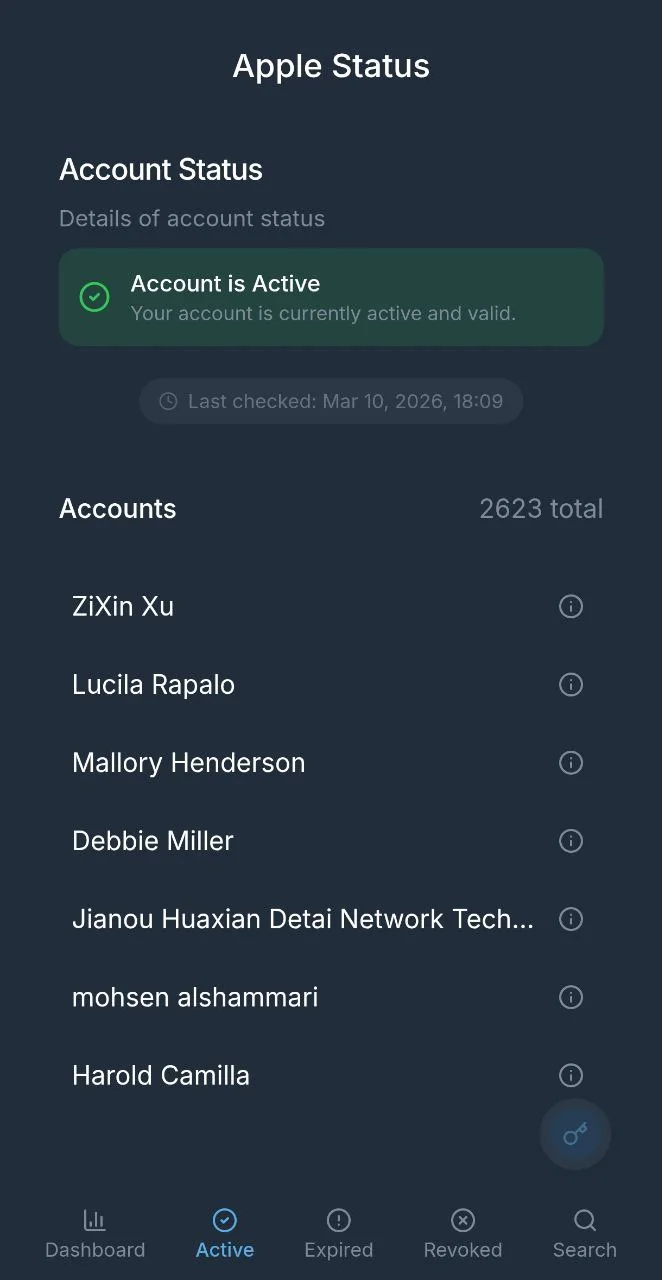
Task: Tap the Last checked timestamp chip
Action: click(x=331, y=401)
